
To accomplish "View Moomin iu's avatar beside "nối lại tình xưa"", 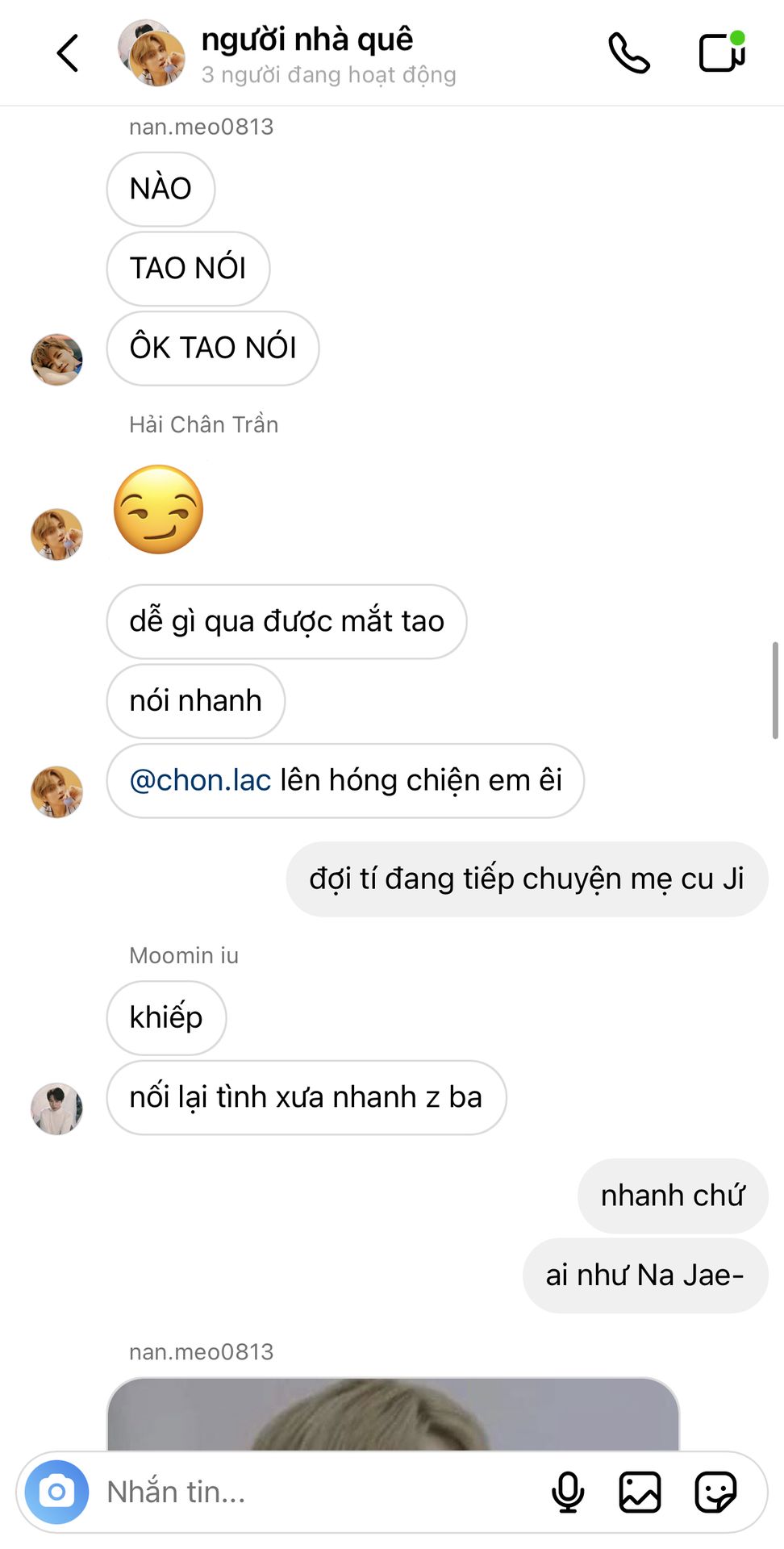I will [x=56, y=1109].
